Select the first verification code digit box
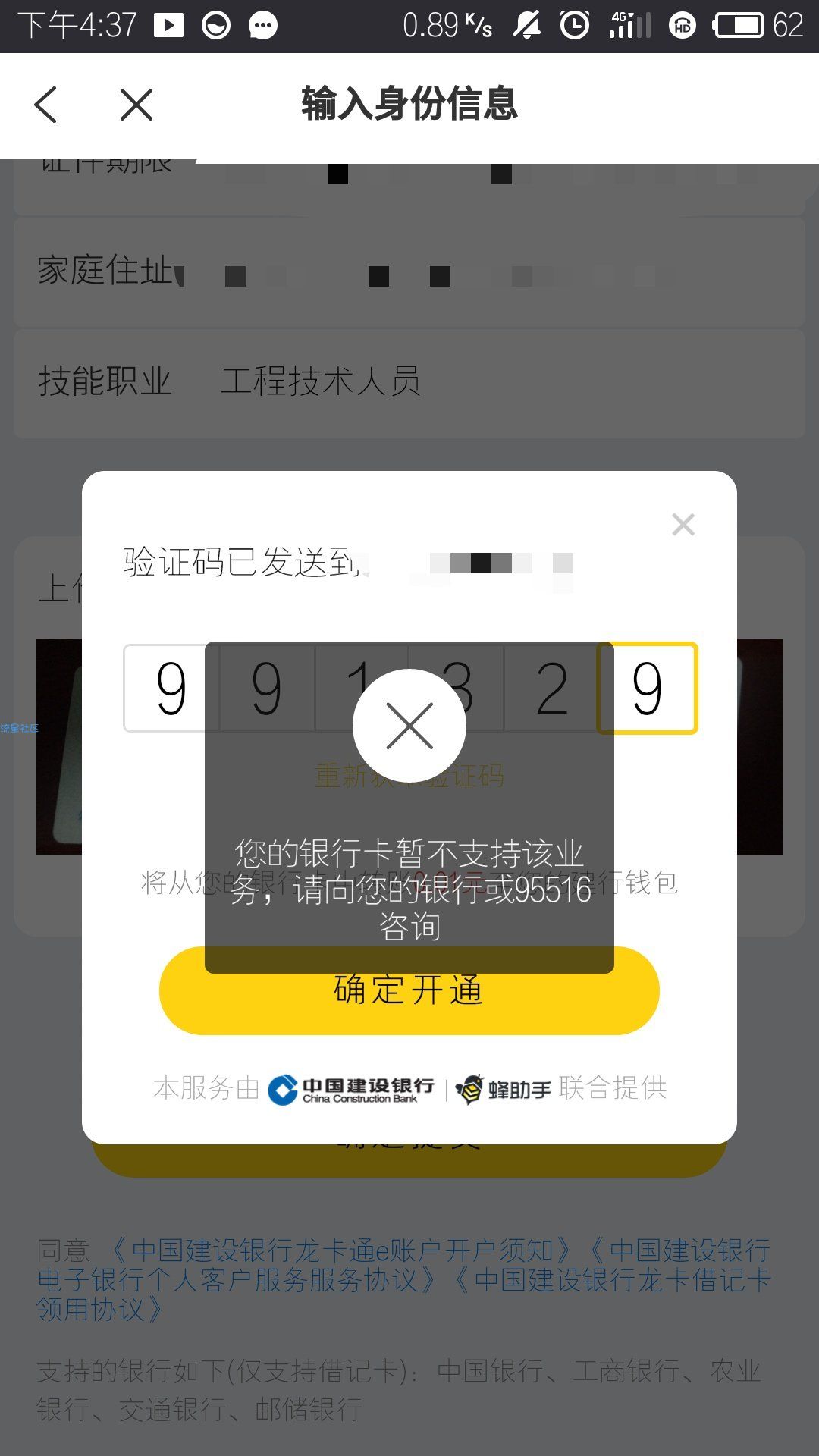Screen dimensions: 819x1456 pos(171,689)
